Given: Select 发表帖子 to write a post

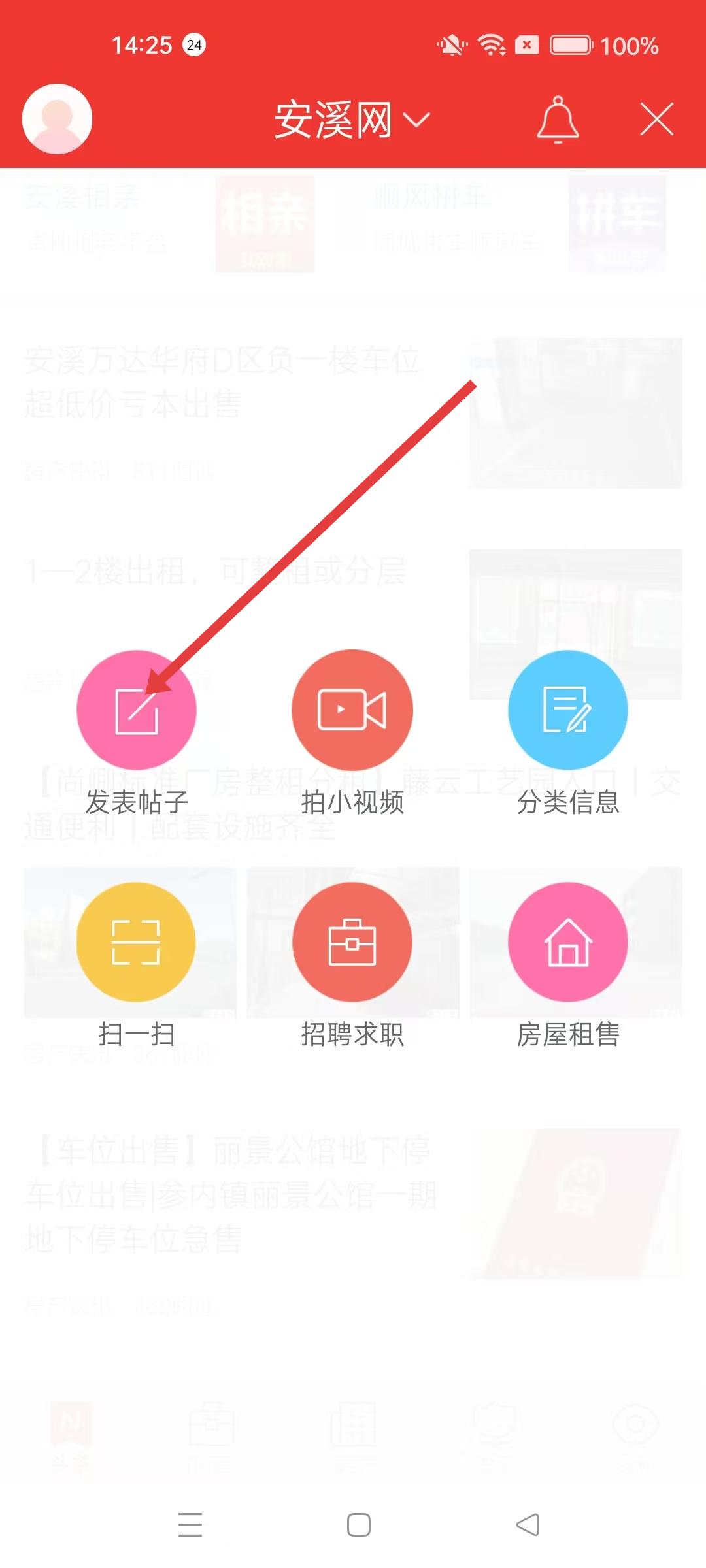Looking at the screenshot, I should coord(137,710).
